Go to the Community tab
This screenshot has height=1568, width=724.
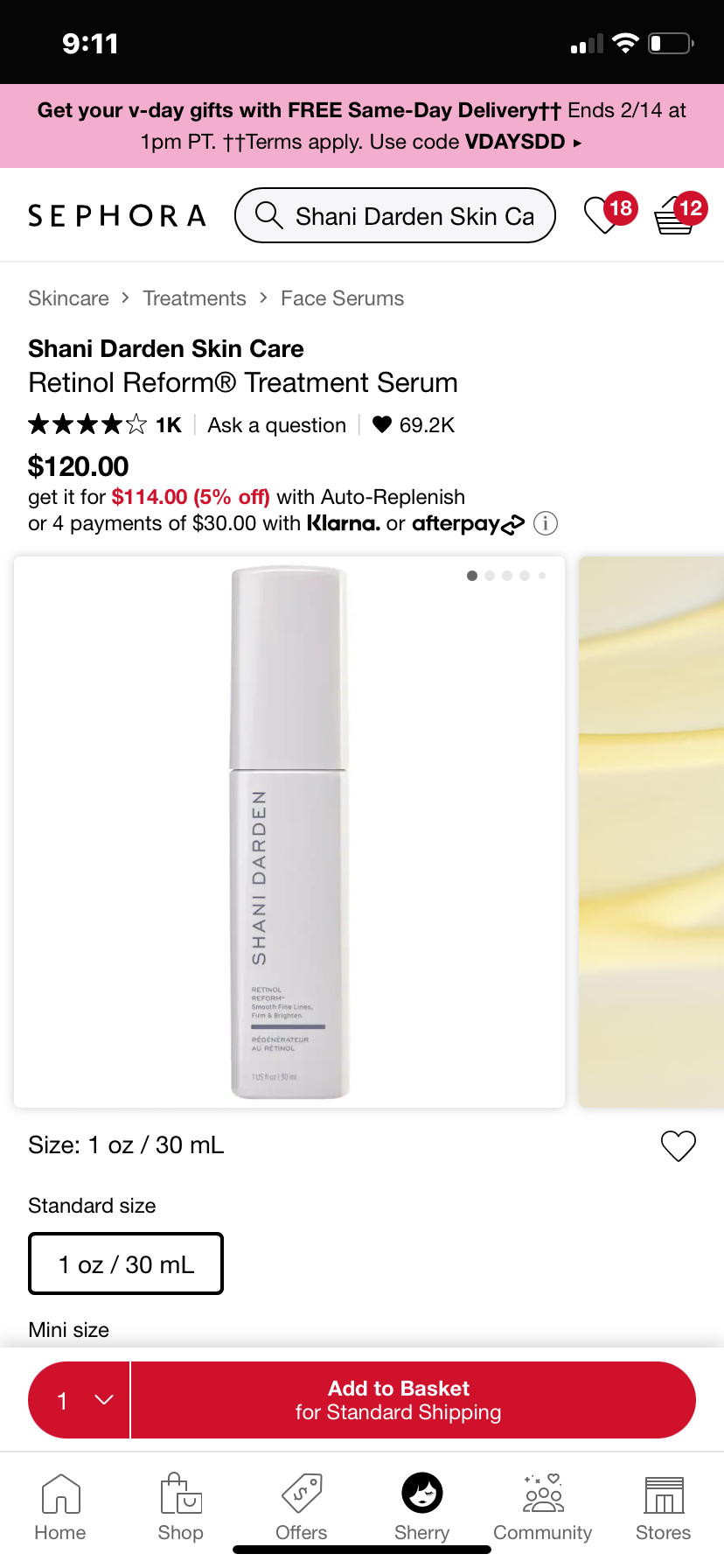click(542, 1507)
